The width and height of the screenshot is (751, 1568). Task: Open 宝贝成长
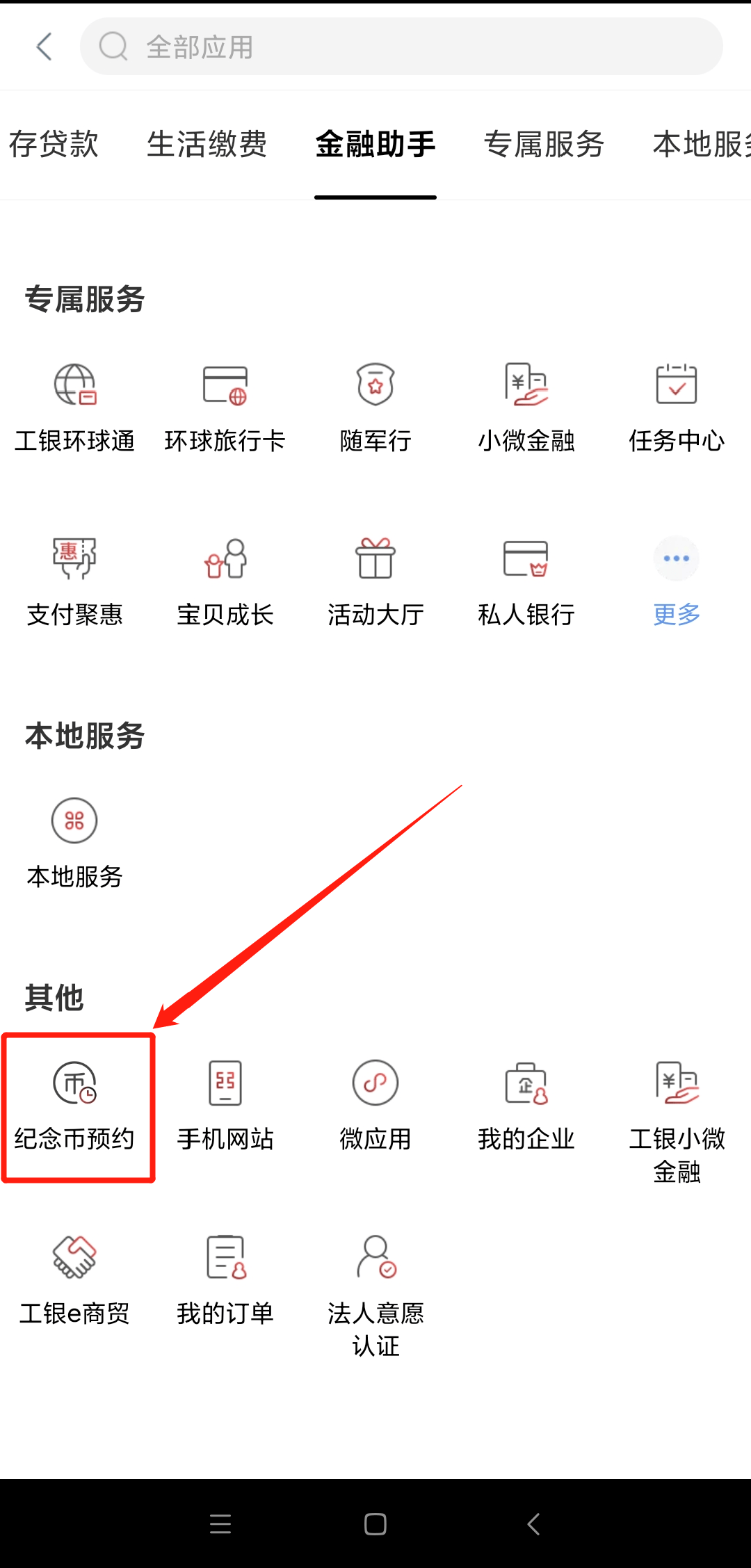pyautogui.click(x=225, y=581)
